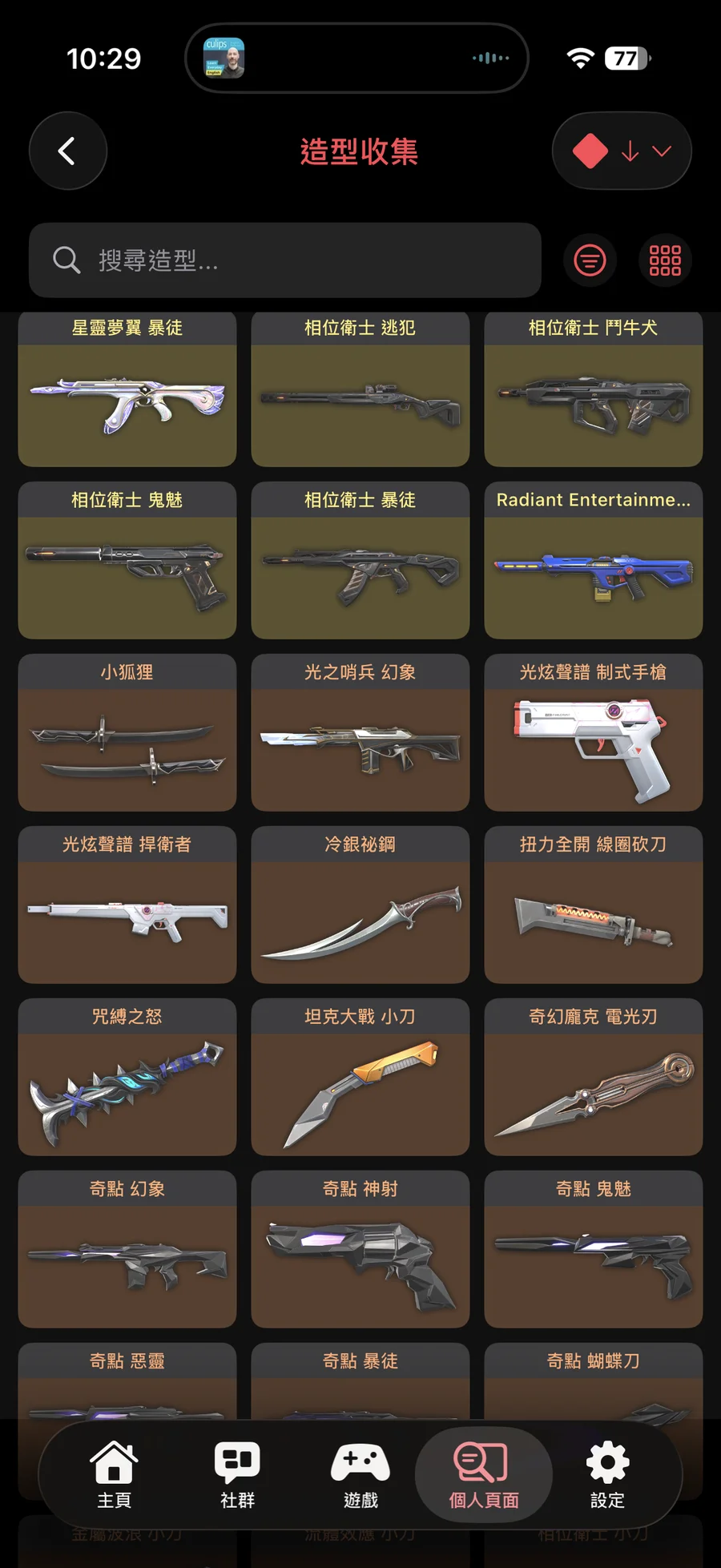Tap the 搜尋造型 search field

coord(284,260)
